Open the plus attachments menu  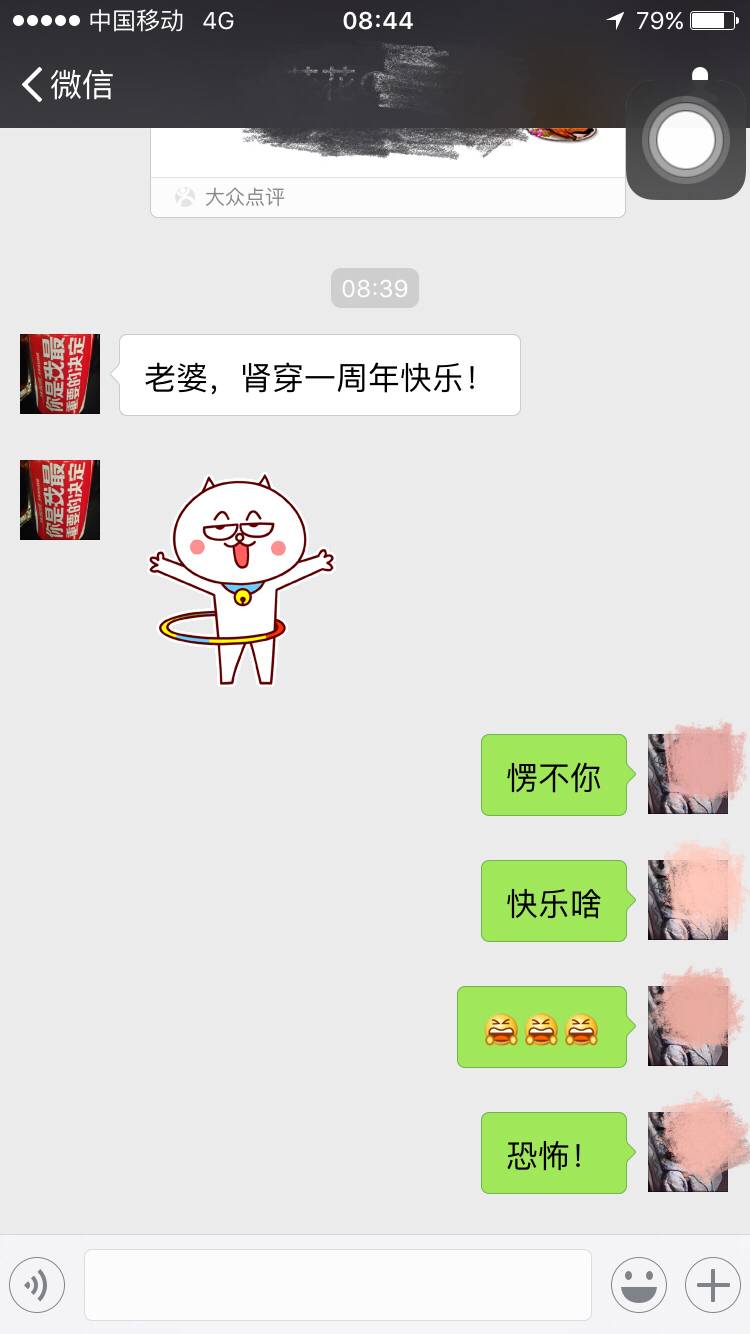712,1285
